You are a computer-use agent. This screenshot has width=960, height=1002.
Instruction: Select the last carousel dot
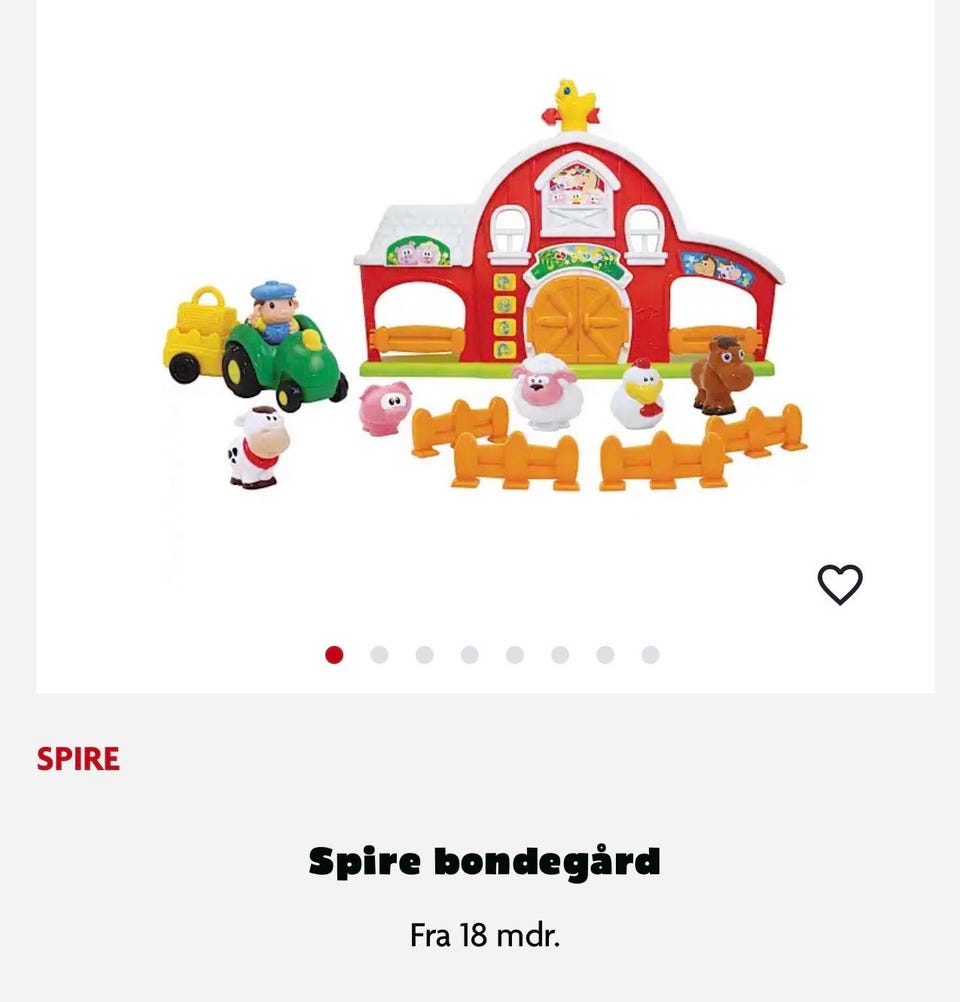point(649,654)
